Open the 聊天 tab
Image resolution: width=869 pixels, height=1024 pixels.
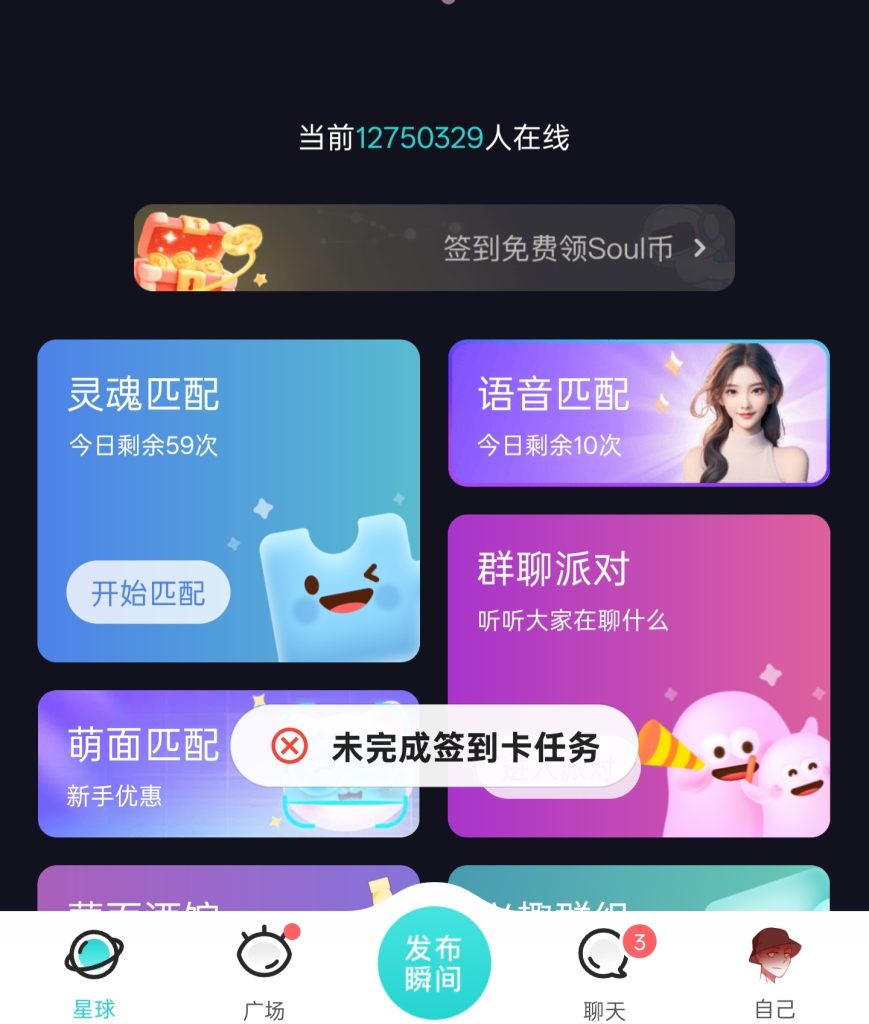point(606,973)
